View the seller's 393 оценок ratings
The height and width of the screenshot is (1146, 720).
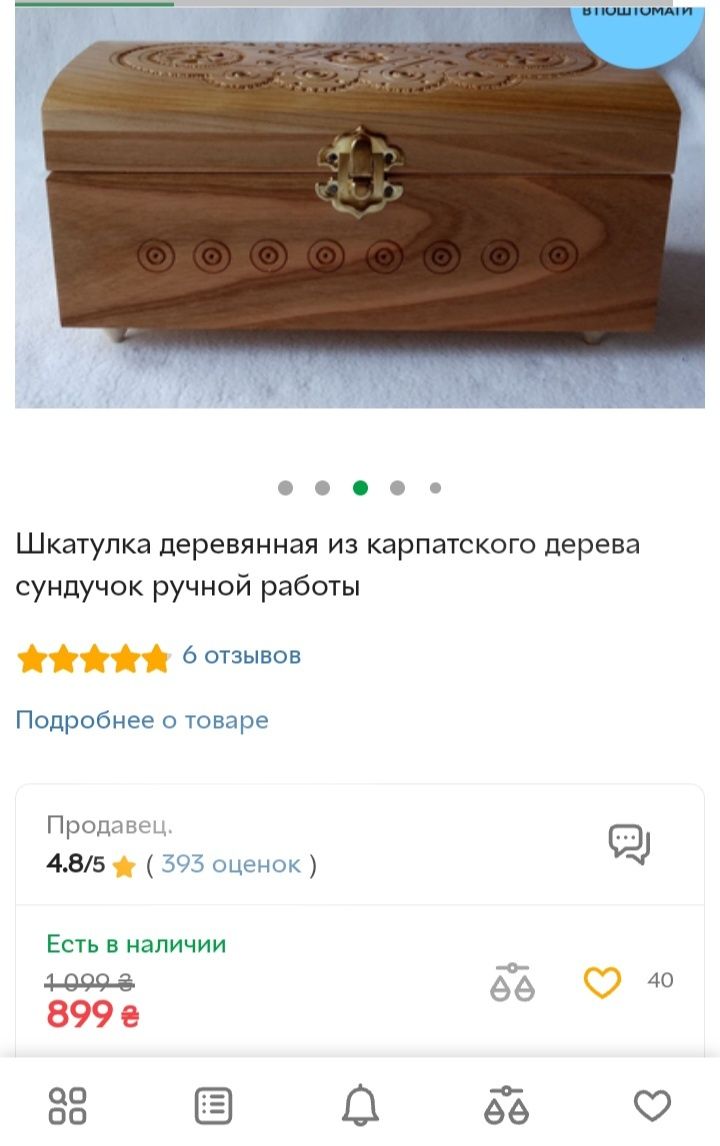(x=231, y=864)
